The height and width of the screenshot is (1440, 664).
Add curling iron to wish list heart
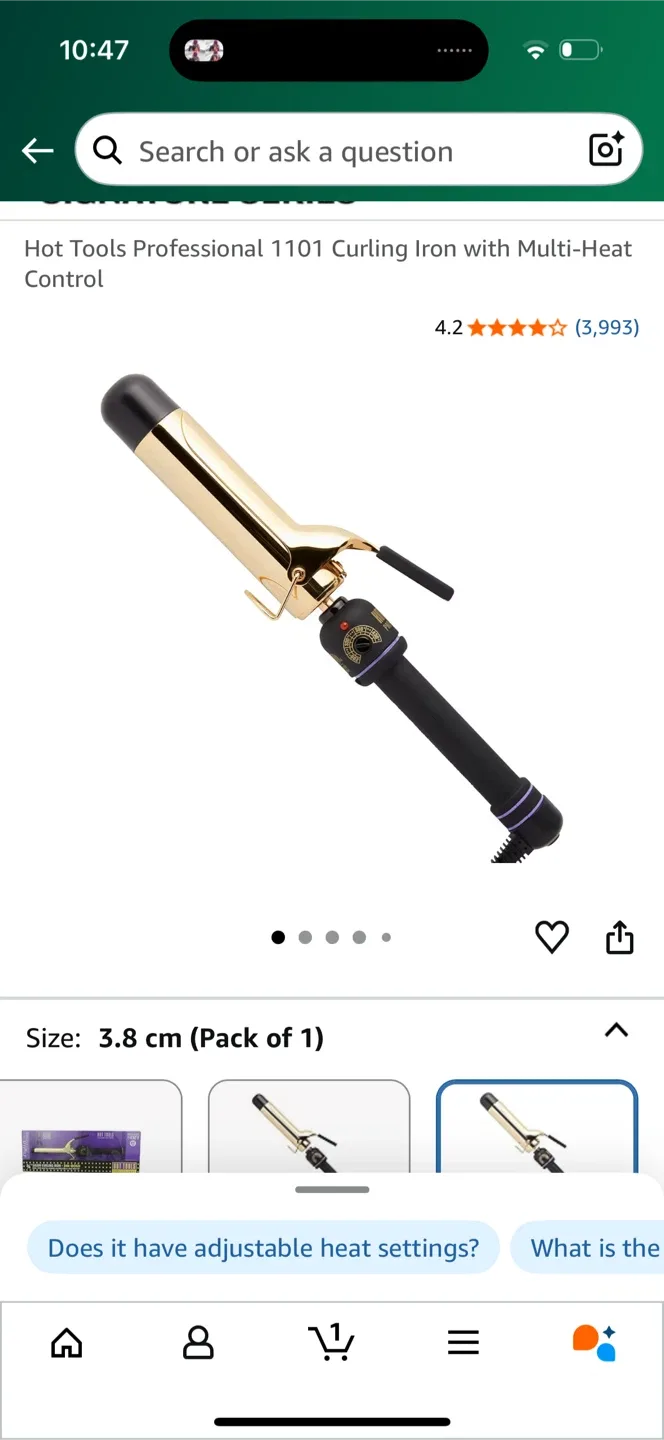pos(552,937)
